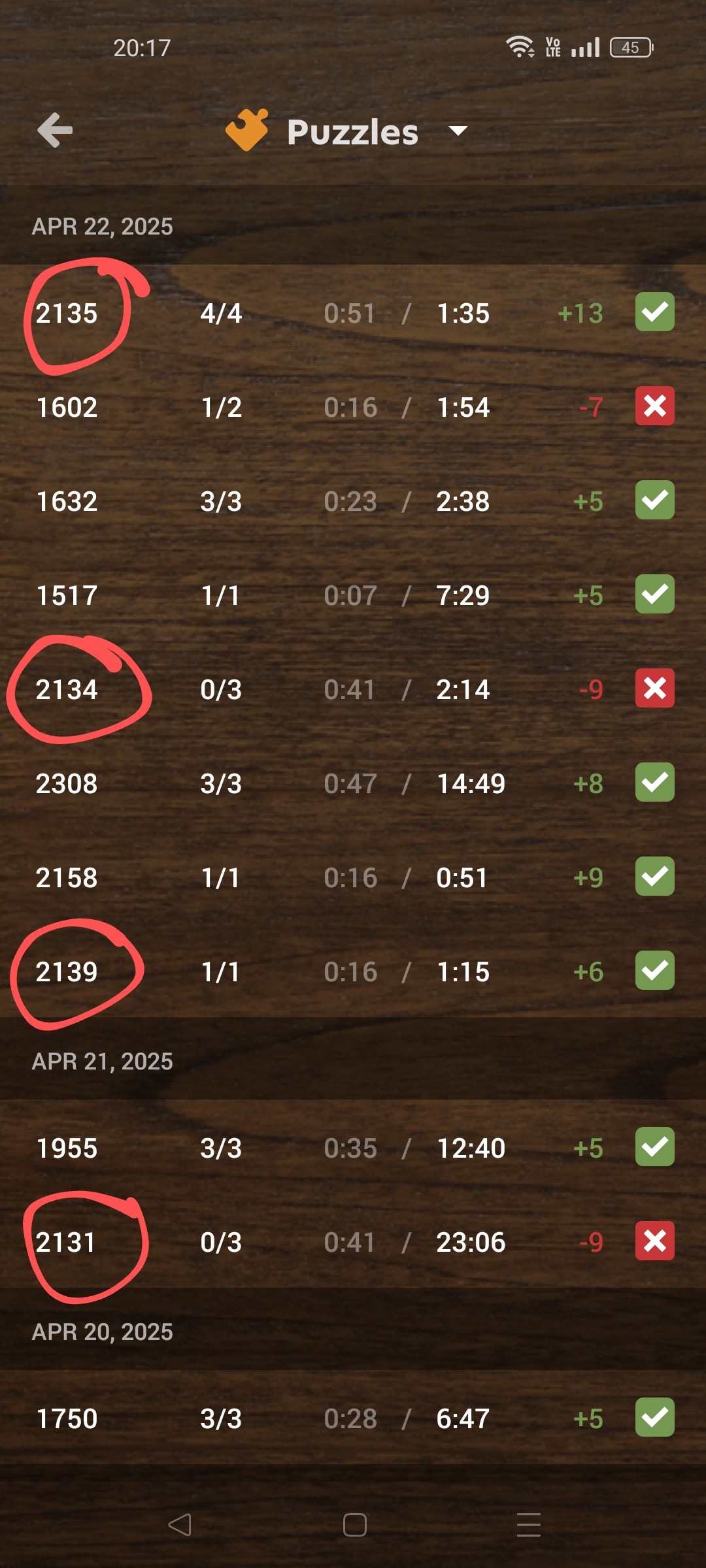Image resolution: width=706 pixels, height=1568 pixels.
Task: Review the failed puzzle rated 2134
Action: point(353,689)
